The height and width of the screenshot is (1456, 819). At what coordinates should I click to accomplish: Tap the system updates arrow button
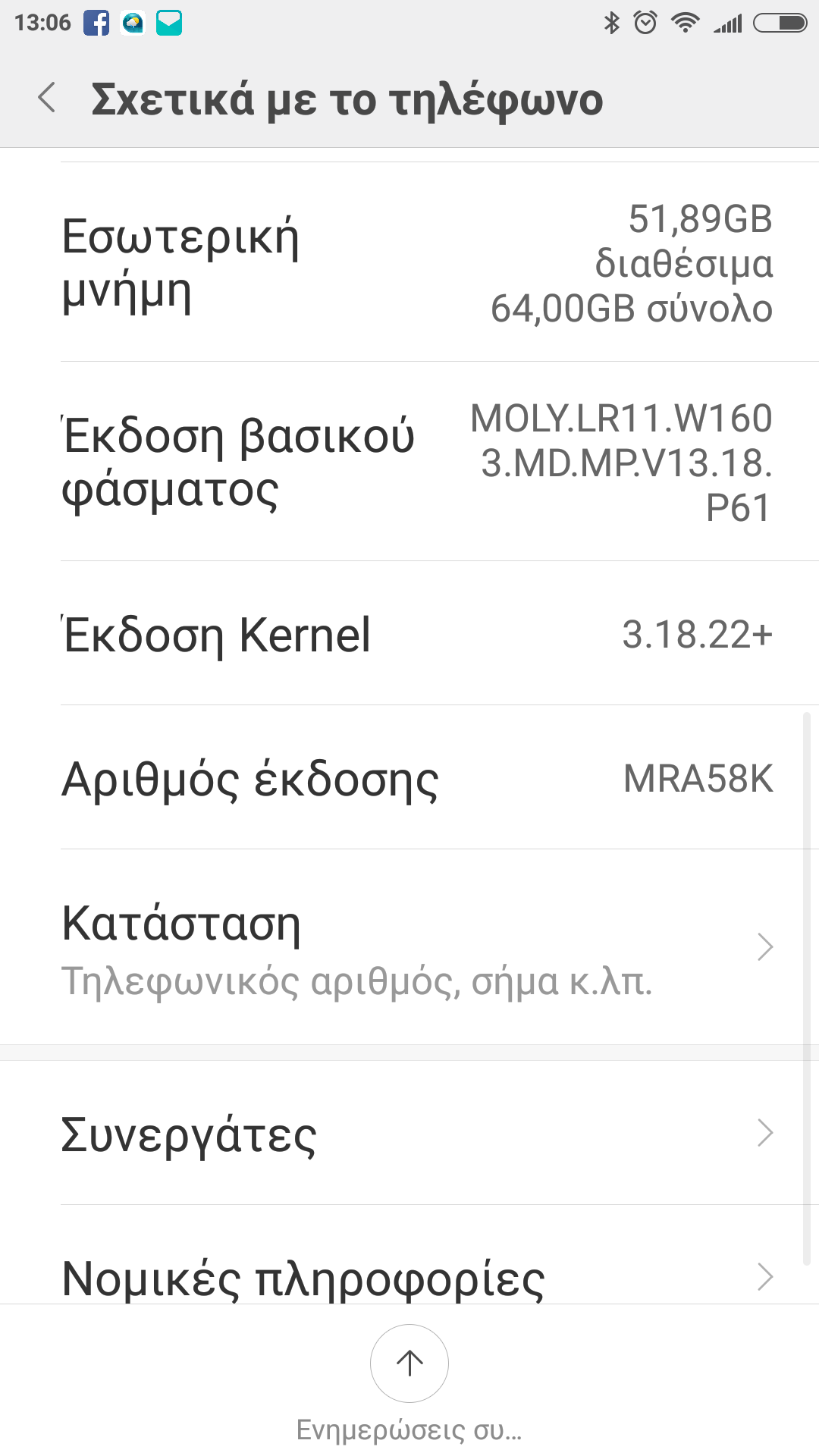tap(409, 1363)
